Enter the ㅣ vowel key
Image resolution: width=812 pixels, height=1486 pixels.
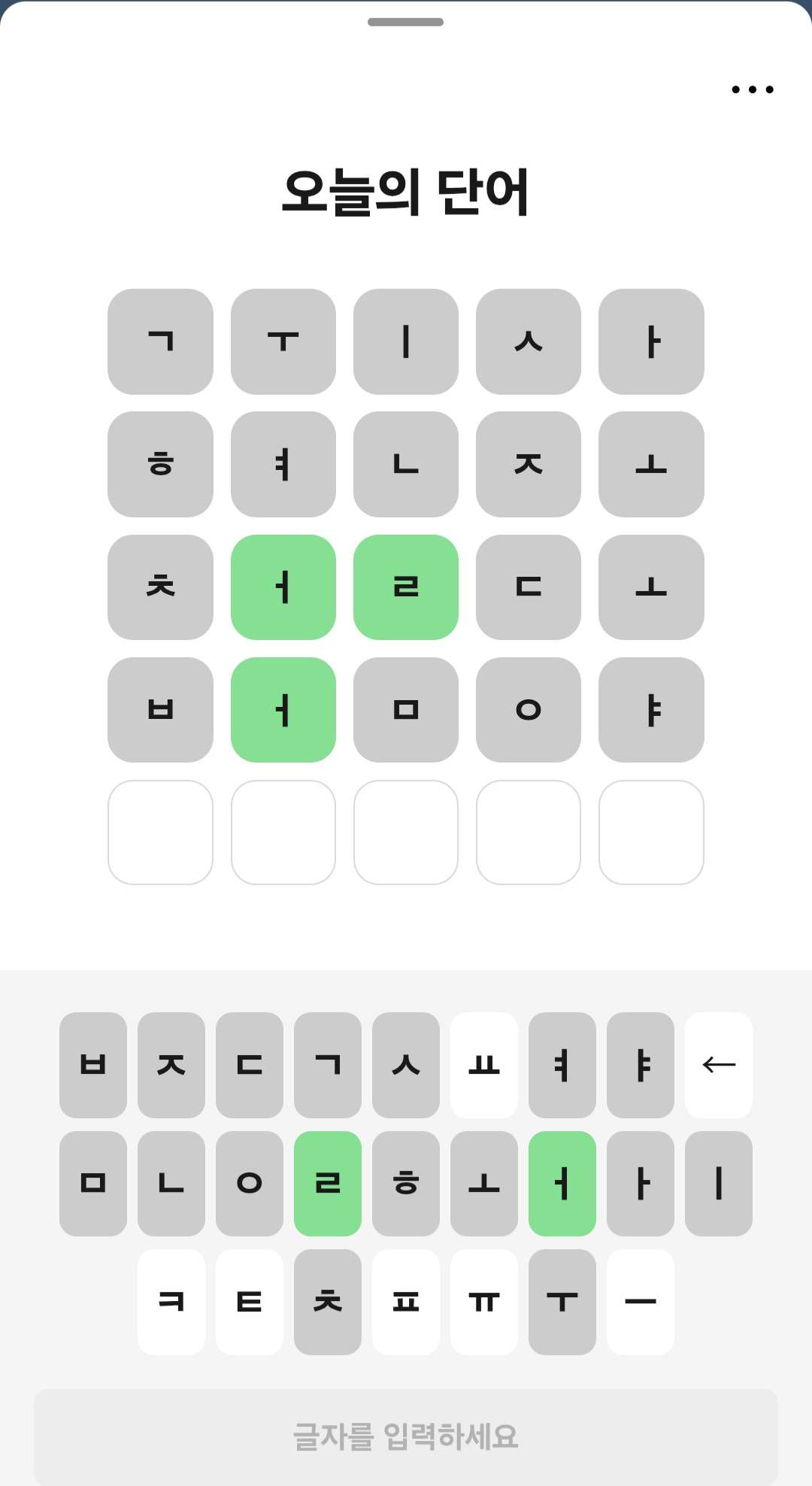click(718, 1183)
